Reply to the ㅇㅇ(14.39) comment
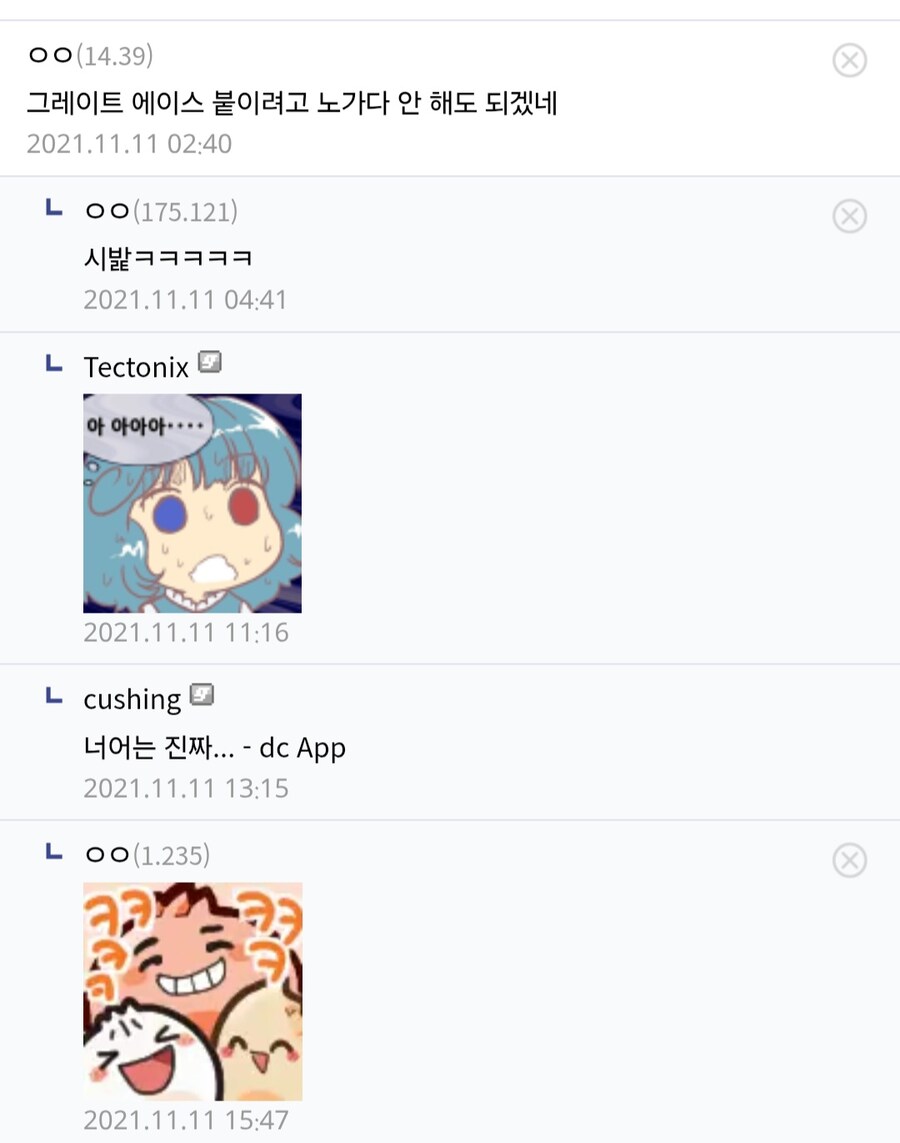Image resolution: width=900 pixels, height=1143 pixels. (291, 103)
